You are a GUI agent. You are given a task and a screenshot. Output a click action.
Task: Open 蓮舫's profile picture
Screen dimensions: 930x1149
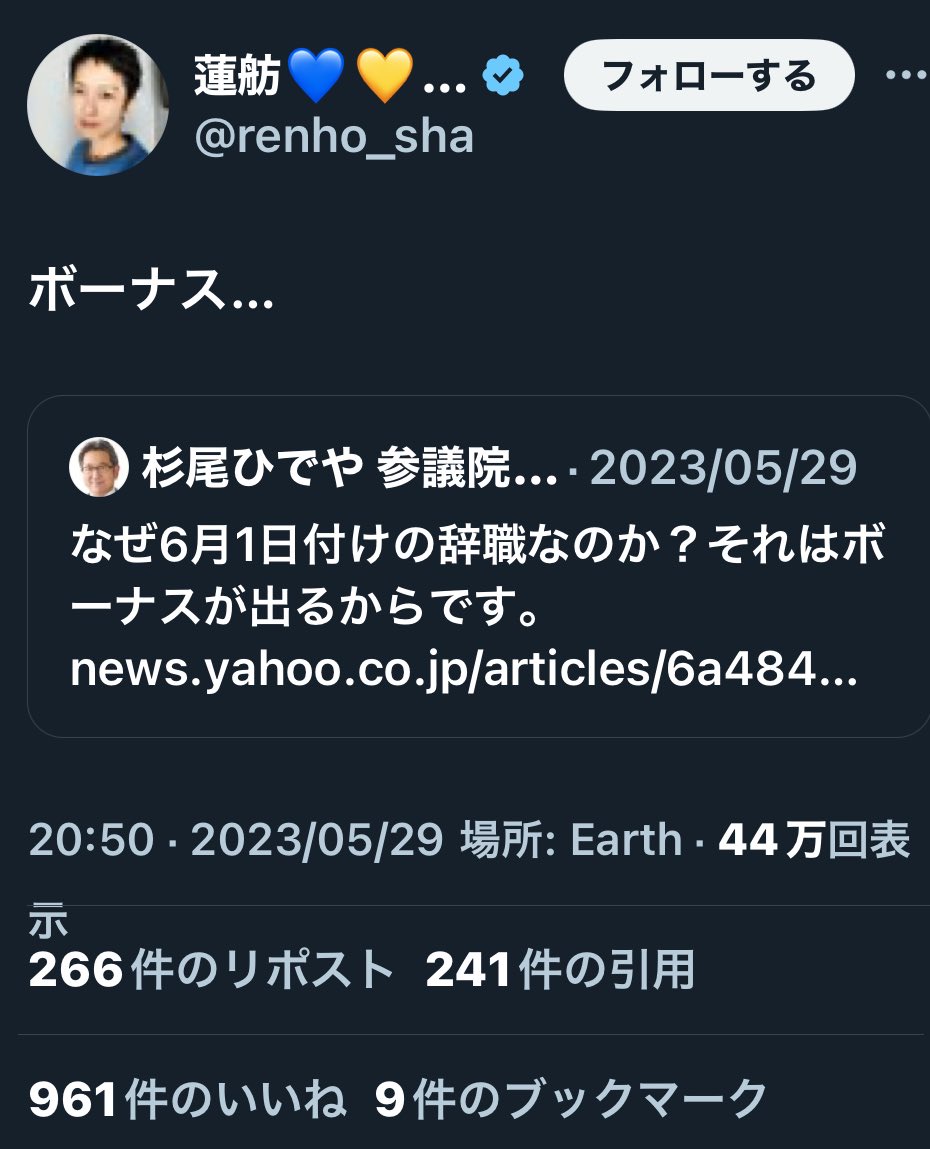point(98,105)
